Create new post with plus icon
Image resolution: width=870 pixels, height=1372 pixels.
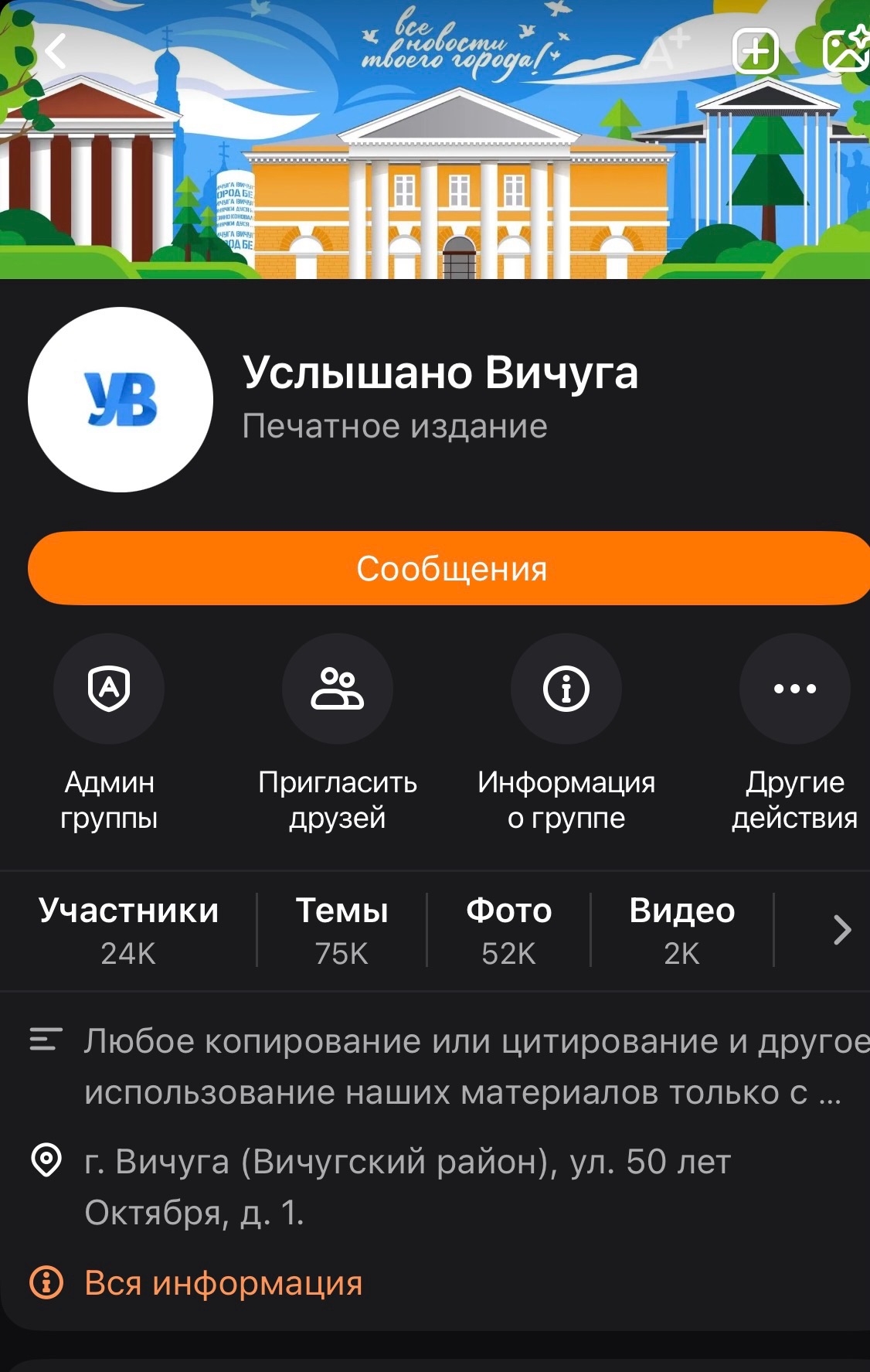tap(755, 51)
